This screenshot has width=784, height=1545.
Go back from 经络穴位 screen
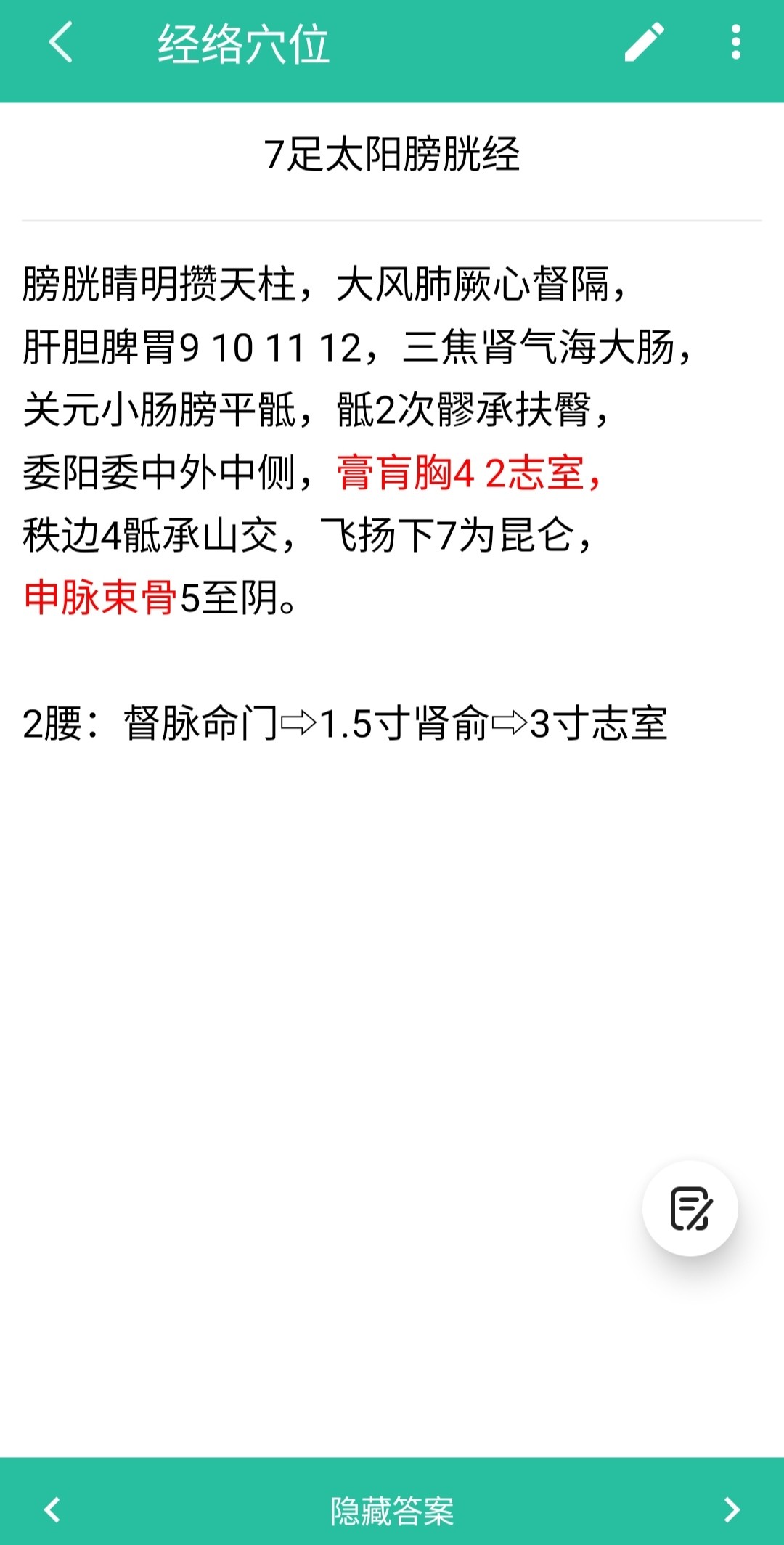pos(61,44)
